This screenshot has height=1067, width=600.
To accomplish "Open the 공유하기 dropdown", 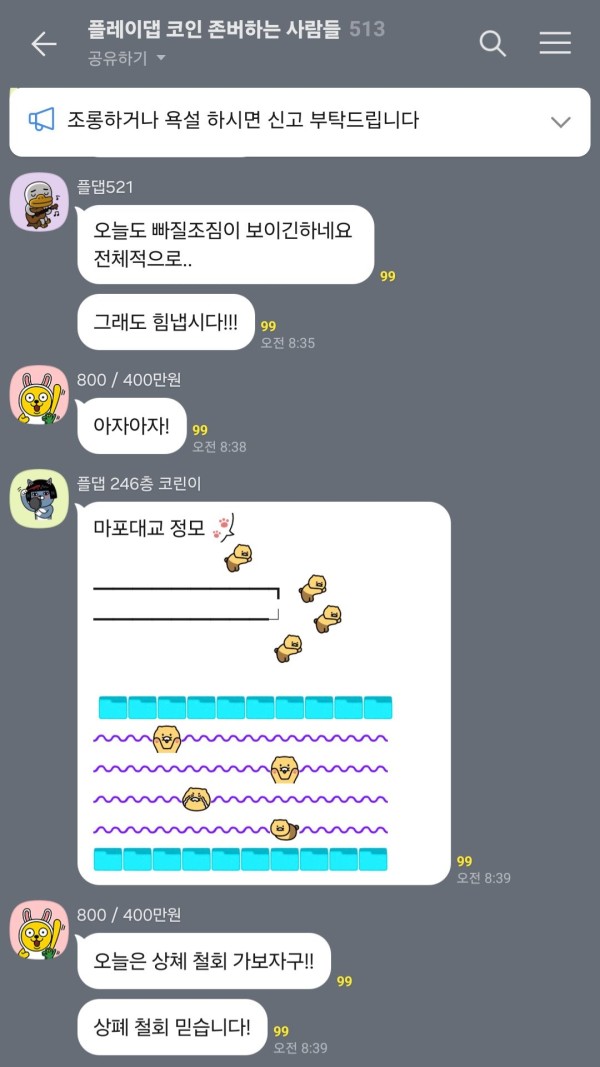I will coord(126,58).
